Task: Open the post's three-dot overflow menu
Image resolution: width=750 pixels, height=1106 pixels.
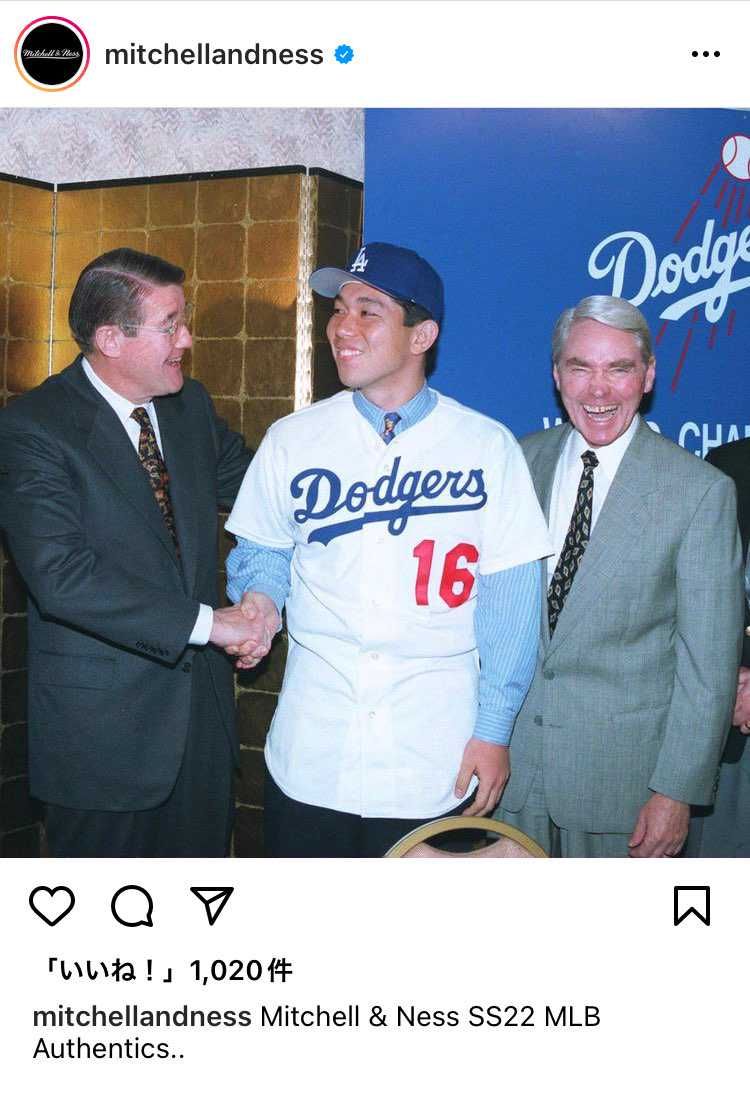Action: click(705, 55)
